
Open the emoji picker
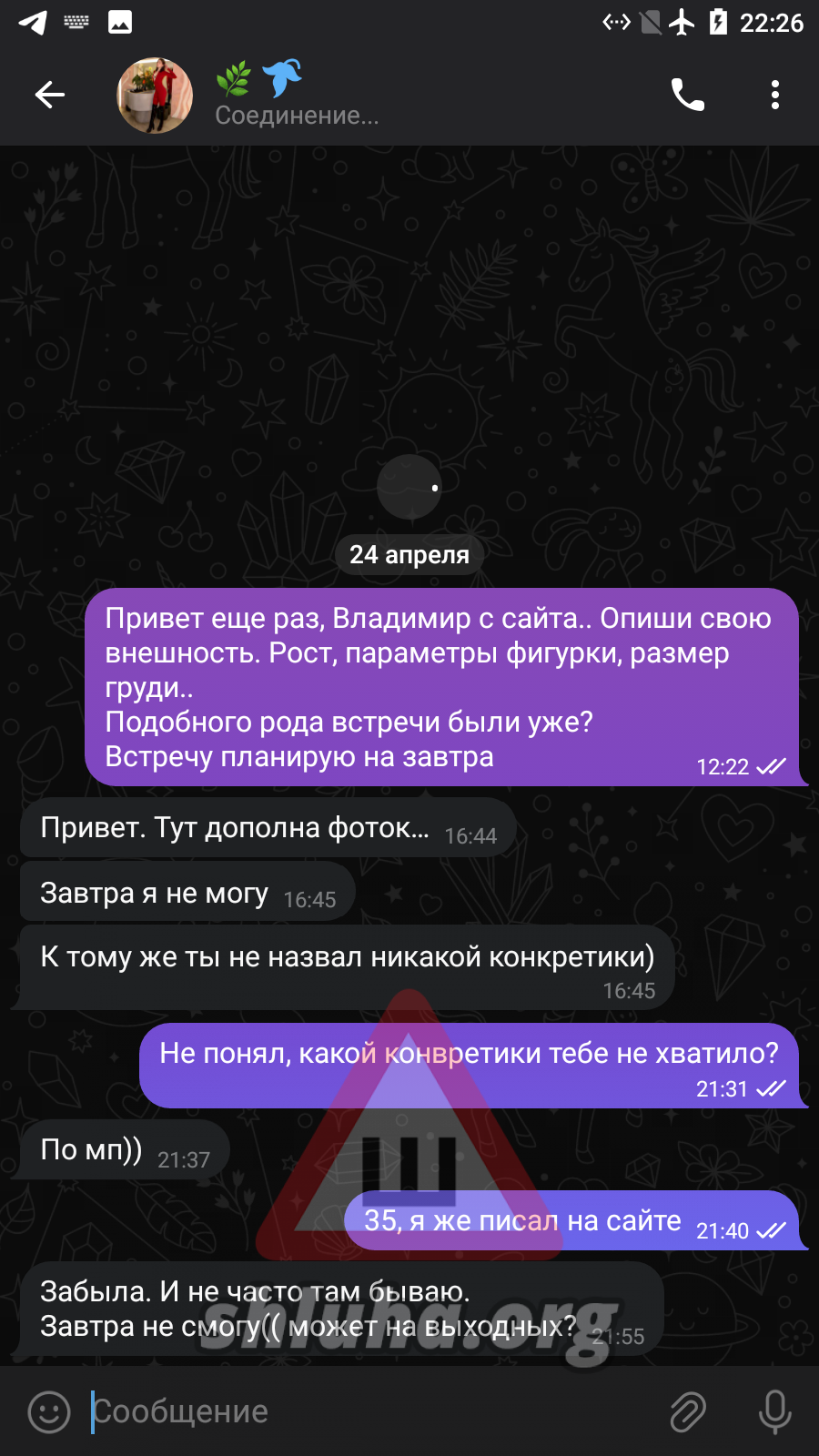(x=49, y=1411)
